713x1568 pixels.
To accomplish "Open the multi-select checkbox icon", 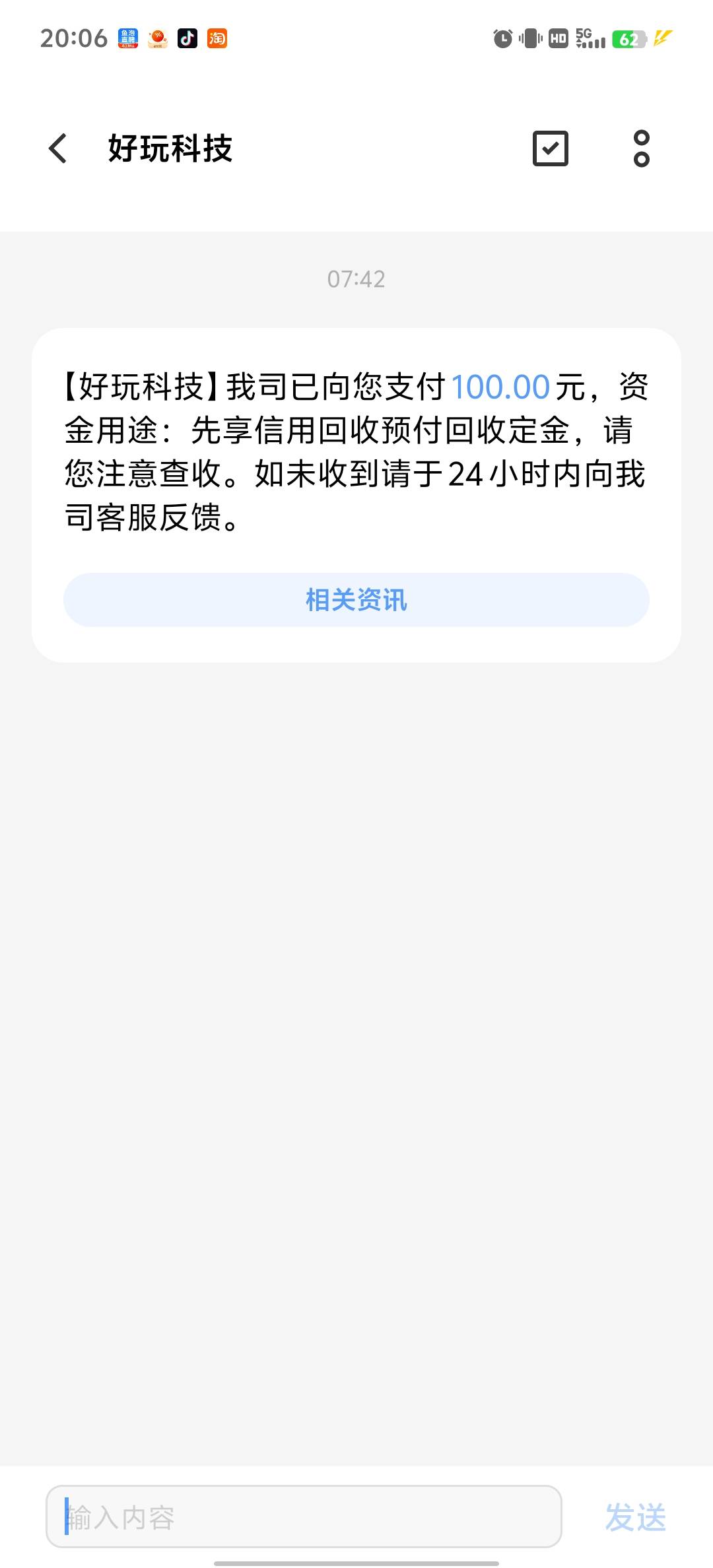I will pyautogui.click(x=550, y=148).
